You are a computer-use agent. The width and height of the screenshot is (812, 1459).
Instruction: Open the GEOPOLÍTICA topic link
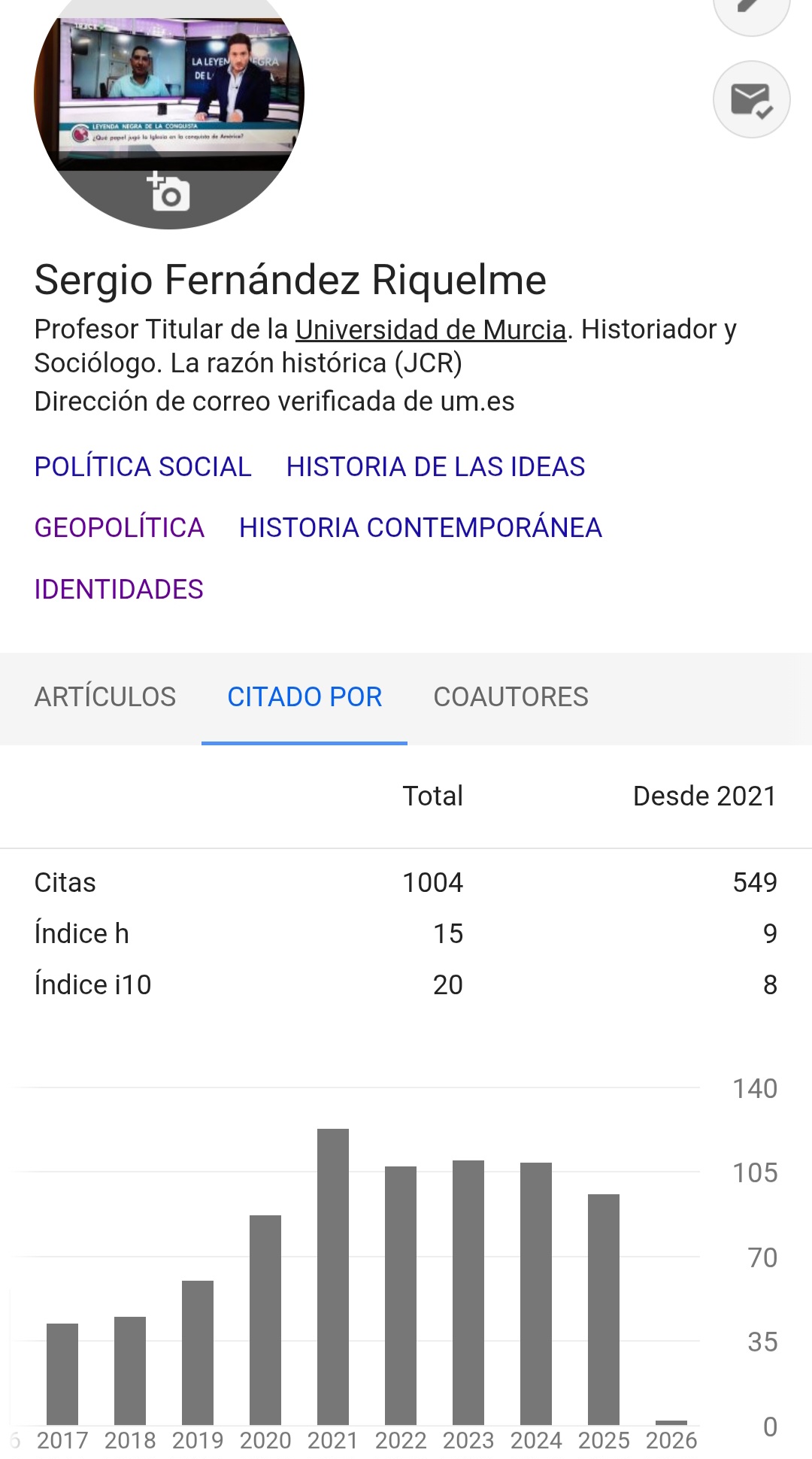119,528
